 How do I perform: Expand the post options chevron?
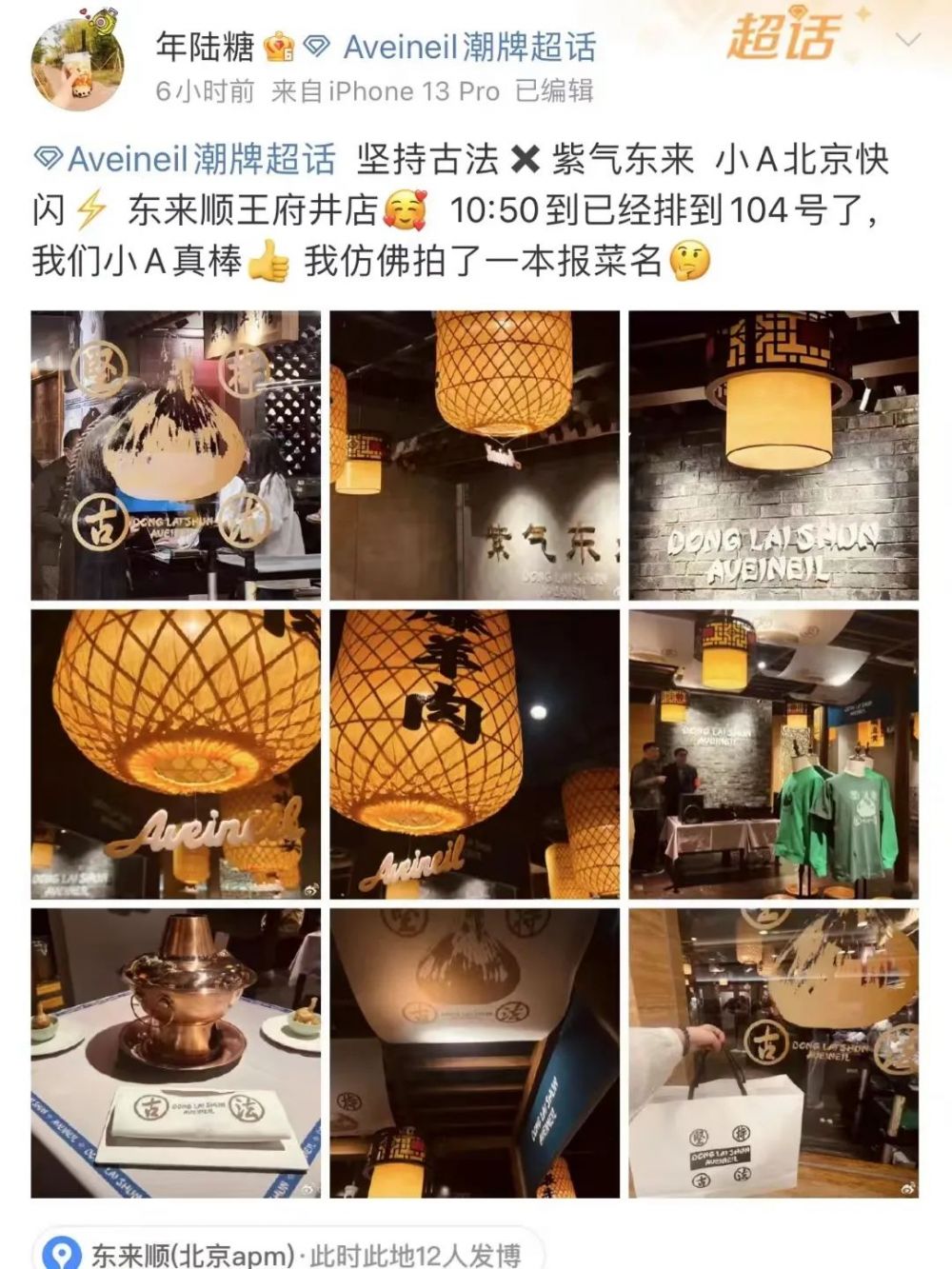tap(909, 41)
